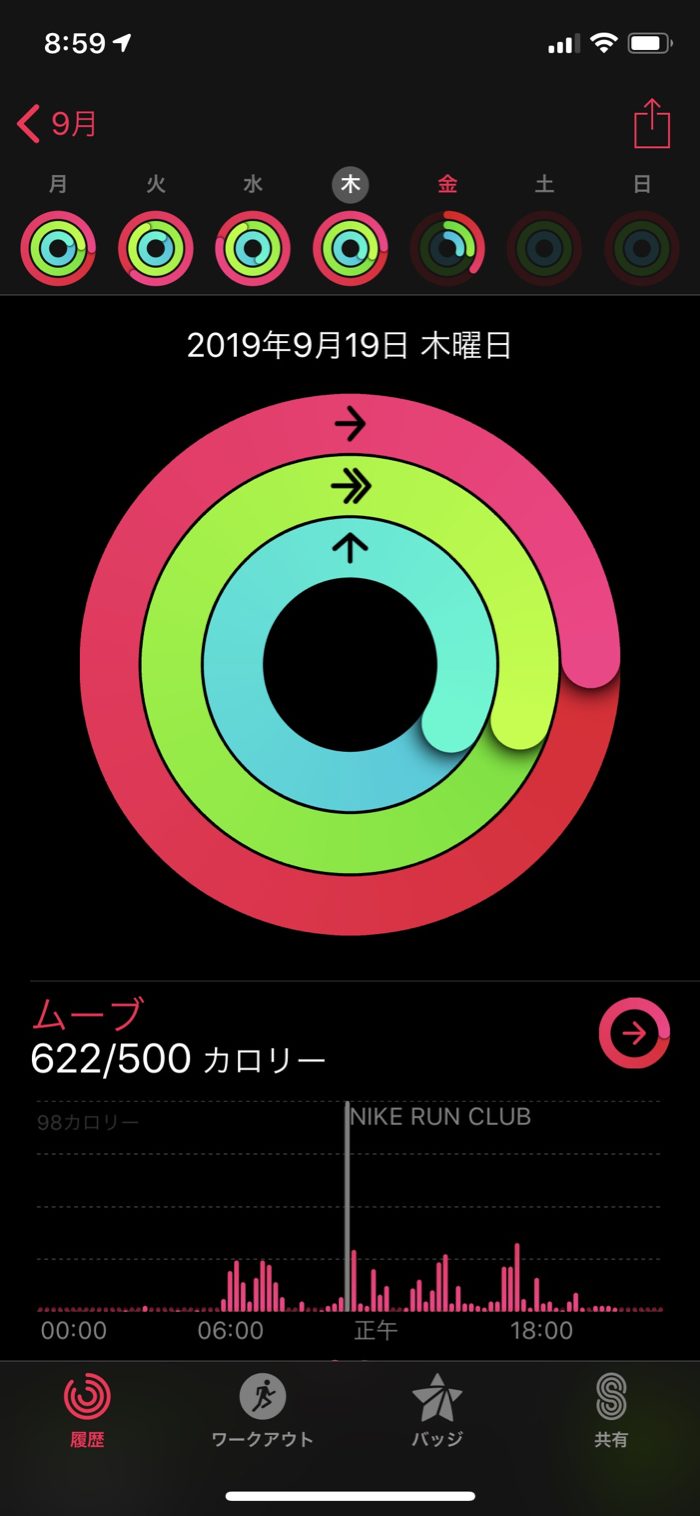Switch to the 共有 tab
The width and height of the screenshot is (700, 1516).
point(611,1410)
